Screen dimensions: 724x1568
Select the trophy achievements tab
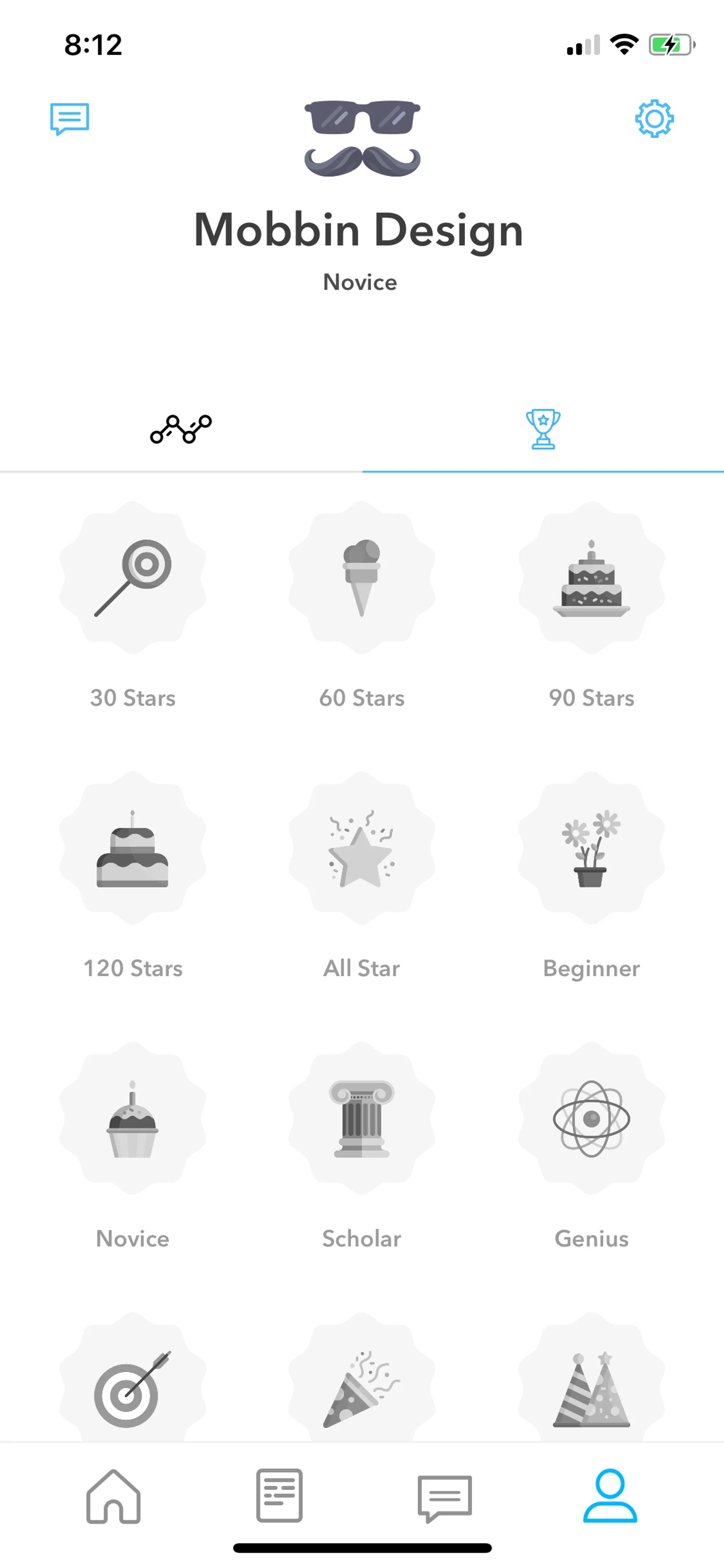coord(543,429)
